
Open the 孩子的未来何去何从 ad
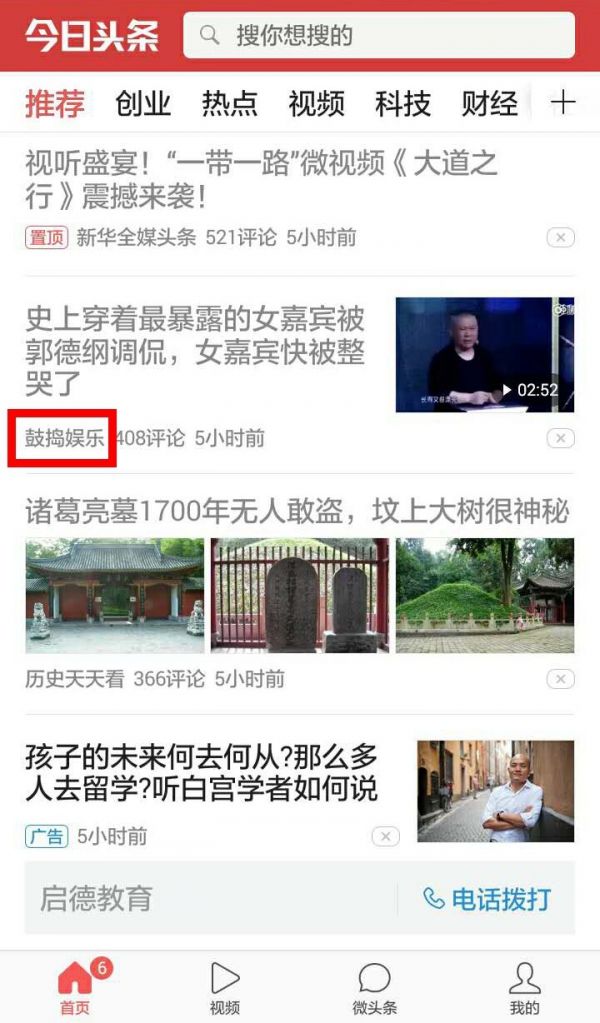[x=202, y=773]
